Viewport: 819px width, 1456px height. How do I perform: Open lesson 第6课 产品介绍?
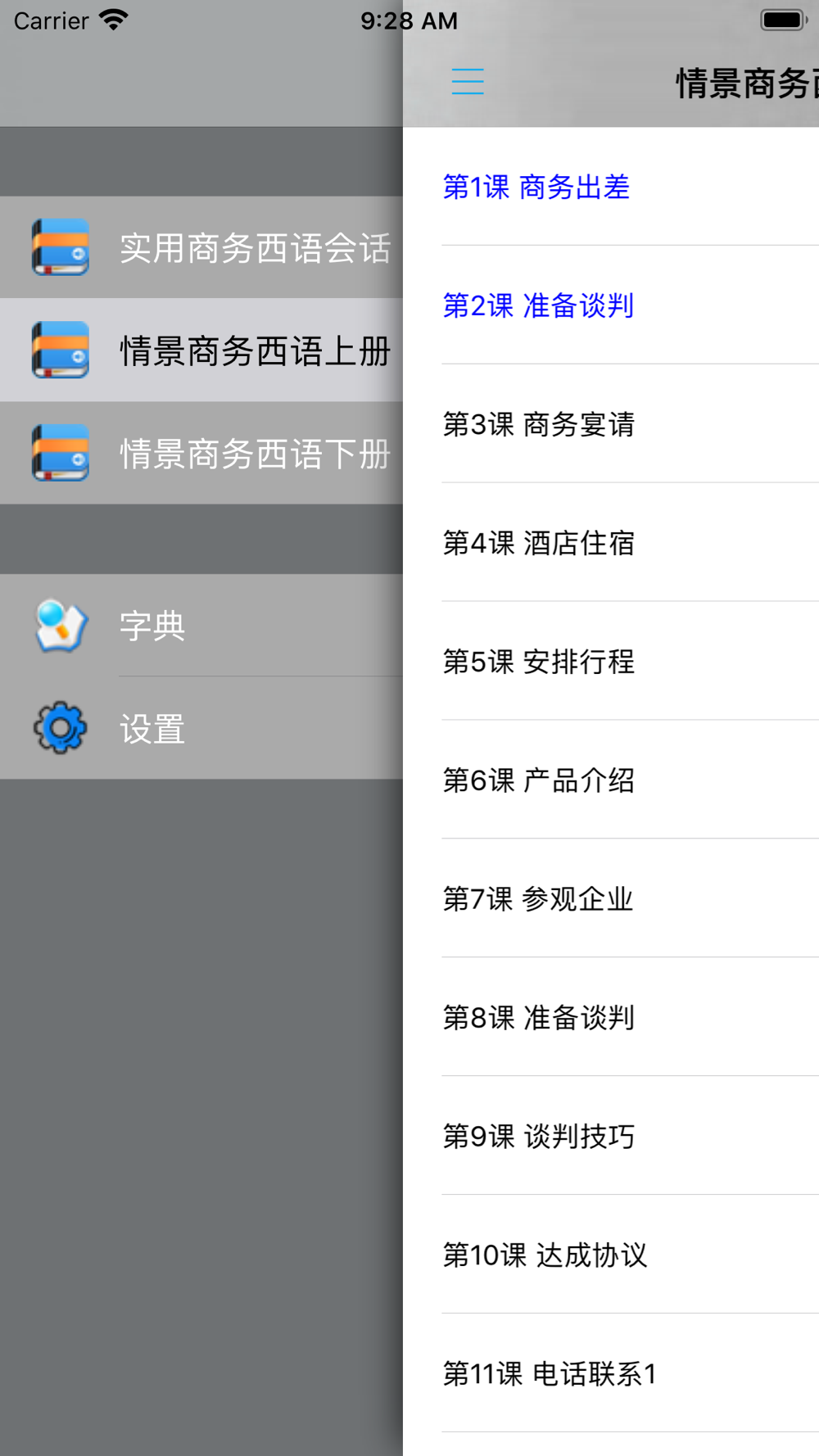(539, 780)
